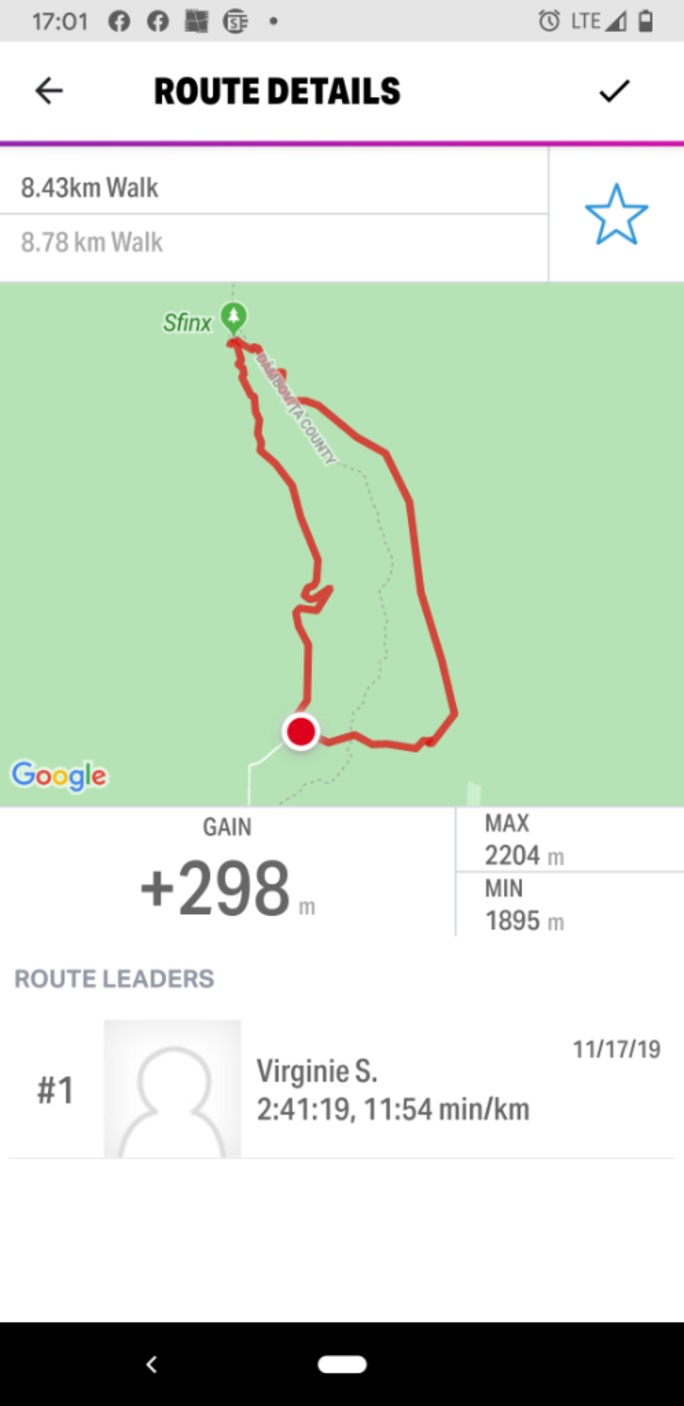Open the route map
Screen dimensions: 684x1406
click(342, 543)
